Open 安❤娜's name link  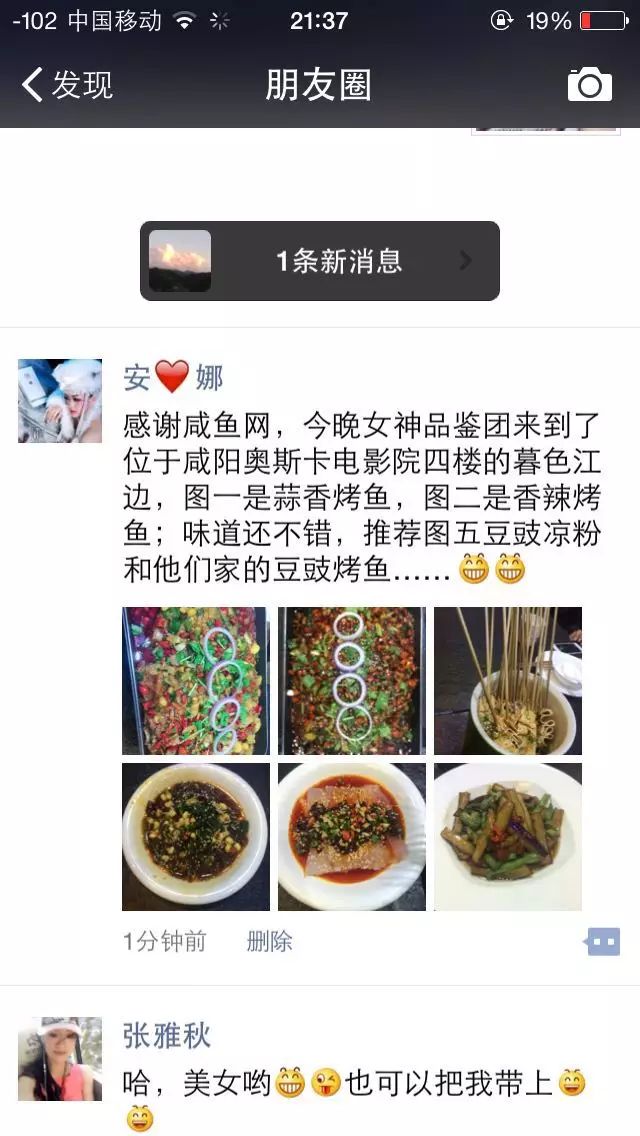[173, 378]
